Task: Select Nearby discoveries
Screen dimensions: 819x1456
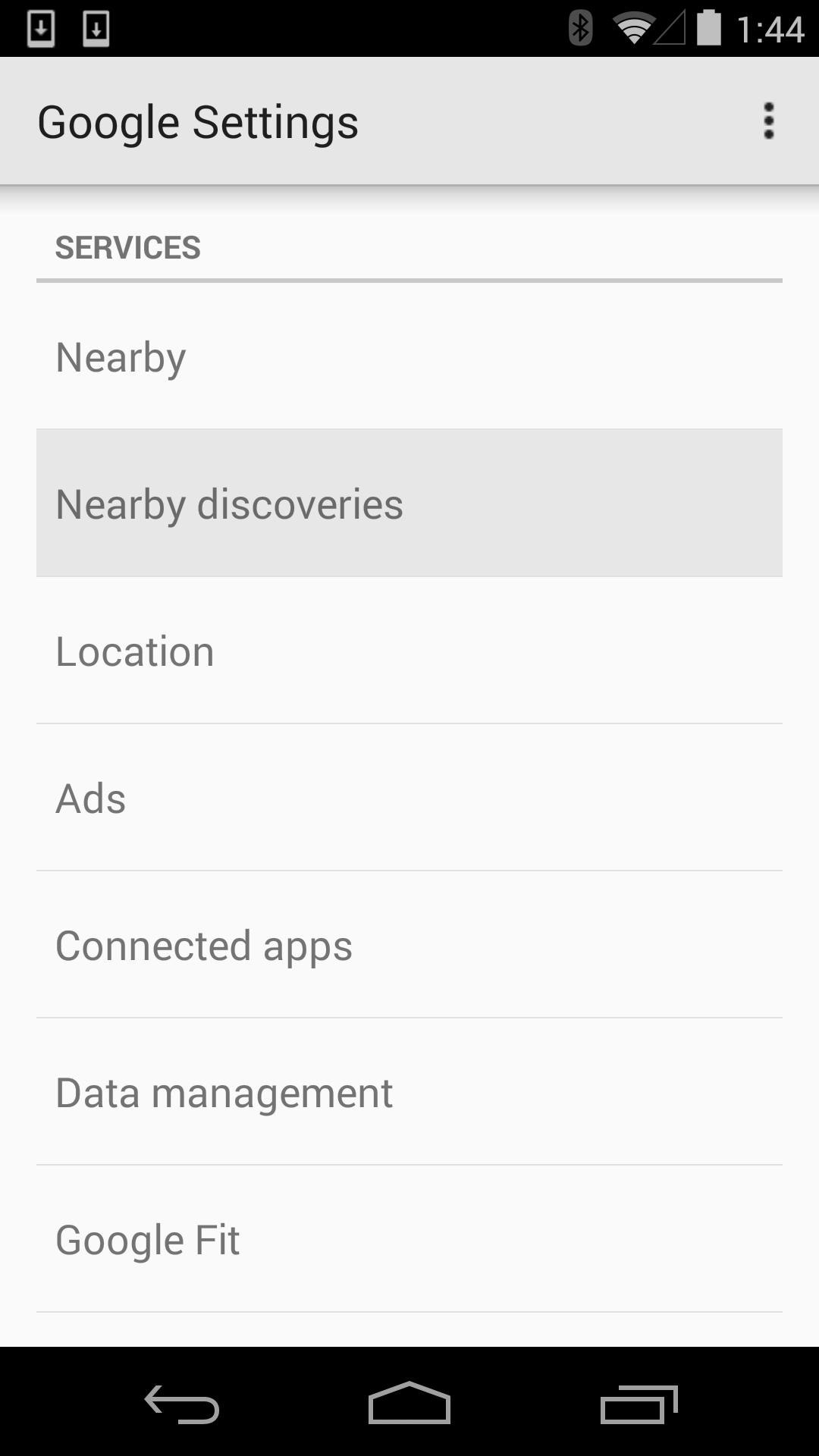Action: click(x=409, y=504)
